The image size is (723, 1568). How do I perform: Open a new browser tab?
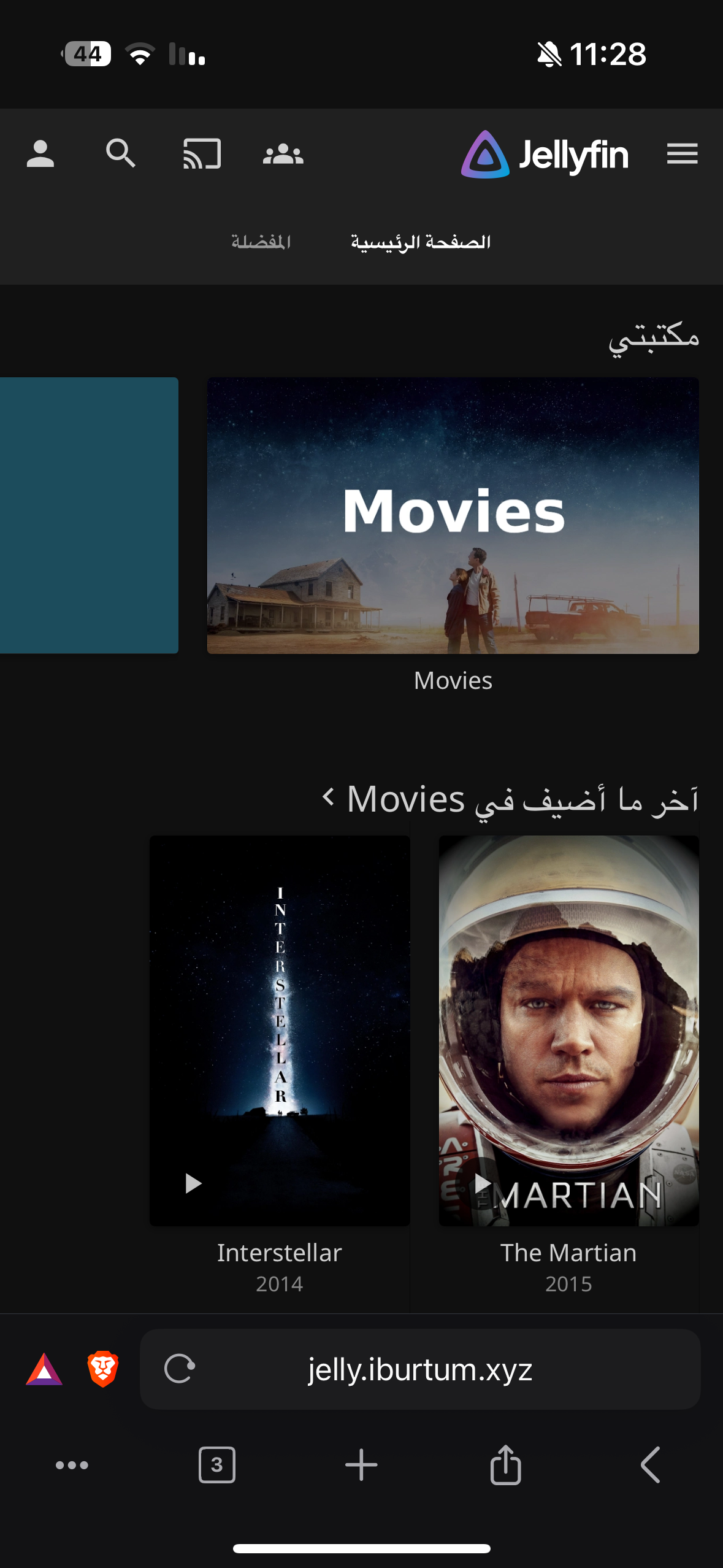tap(361, 1465)
